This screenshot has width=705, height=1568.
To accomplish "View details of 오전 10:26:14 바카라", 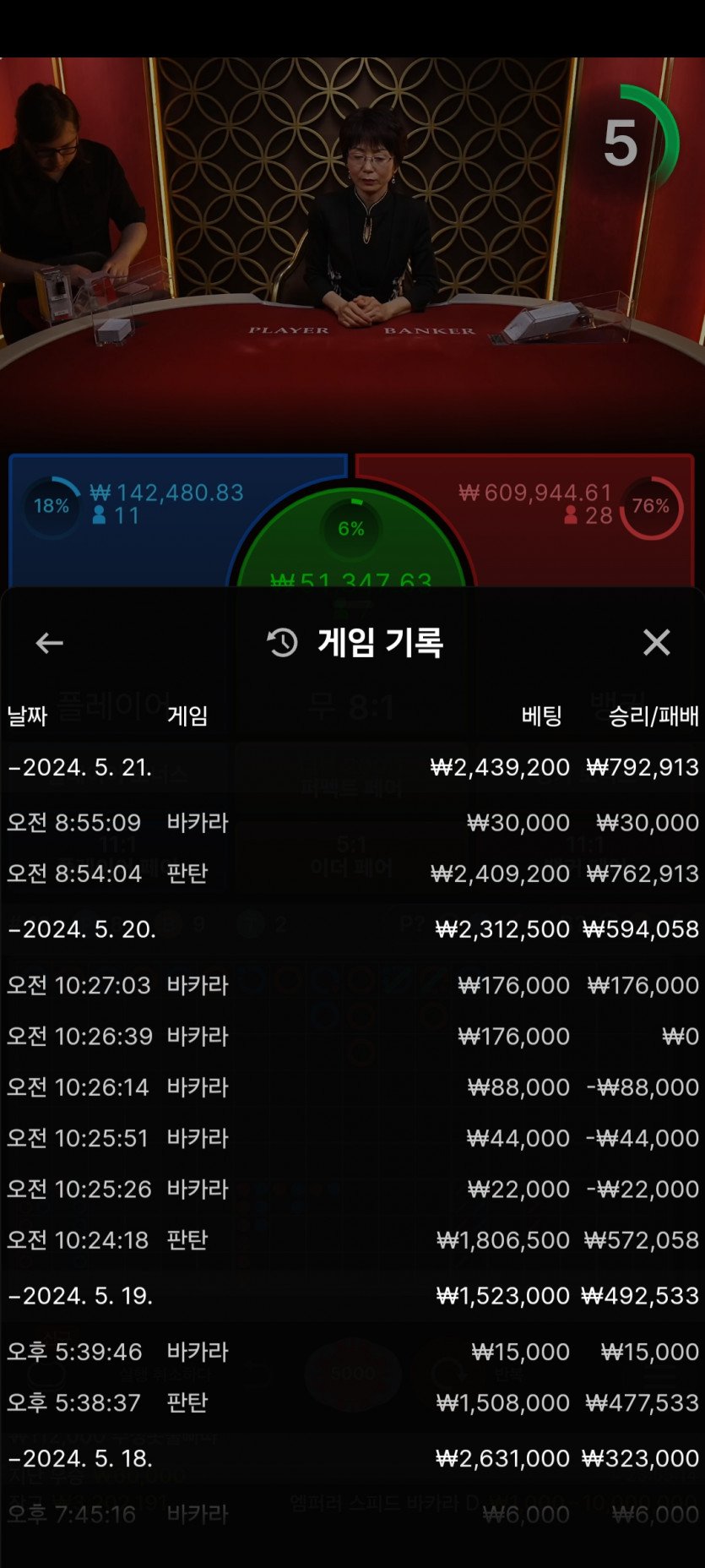I will pos(352,1087).
